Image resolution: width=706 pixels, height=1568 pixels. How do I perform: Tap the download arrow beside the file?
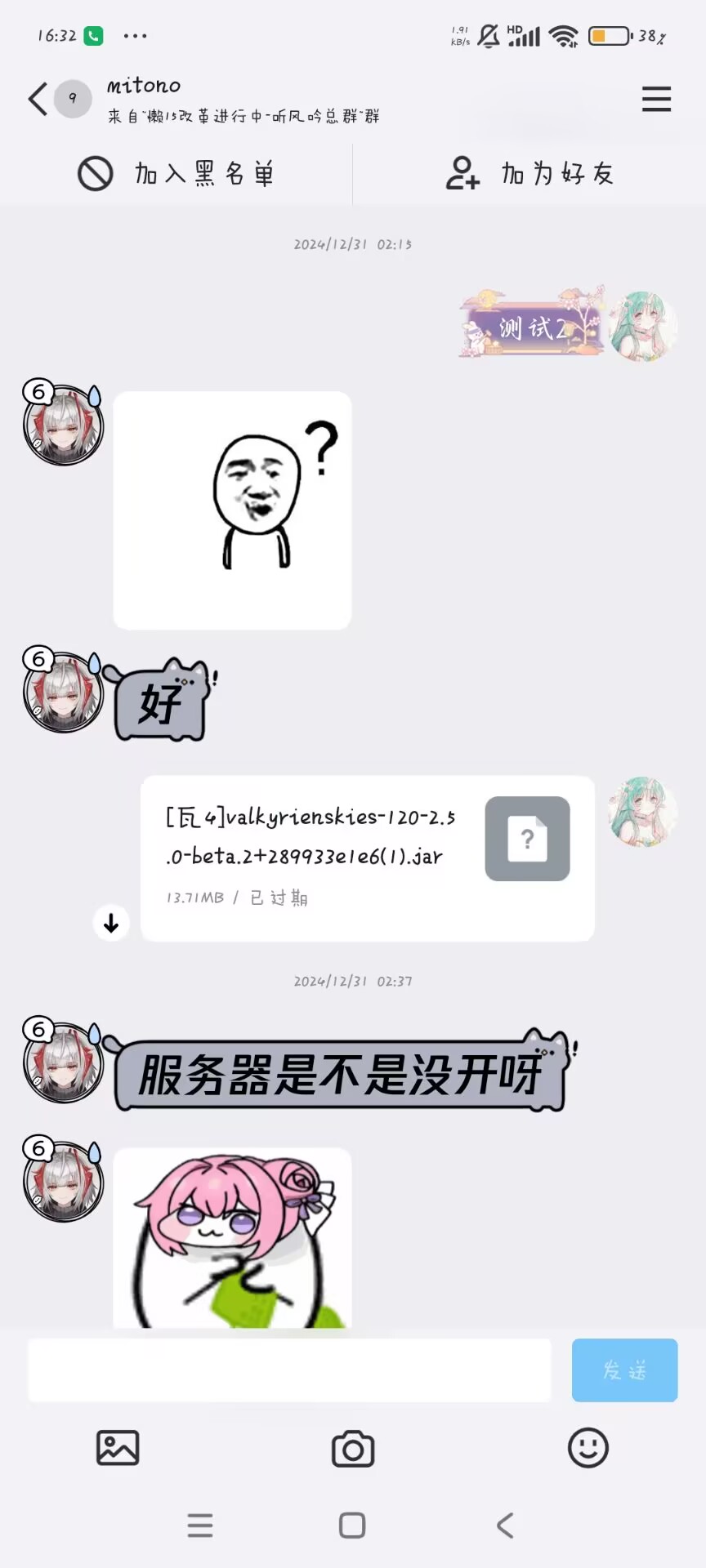111,924
